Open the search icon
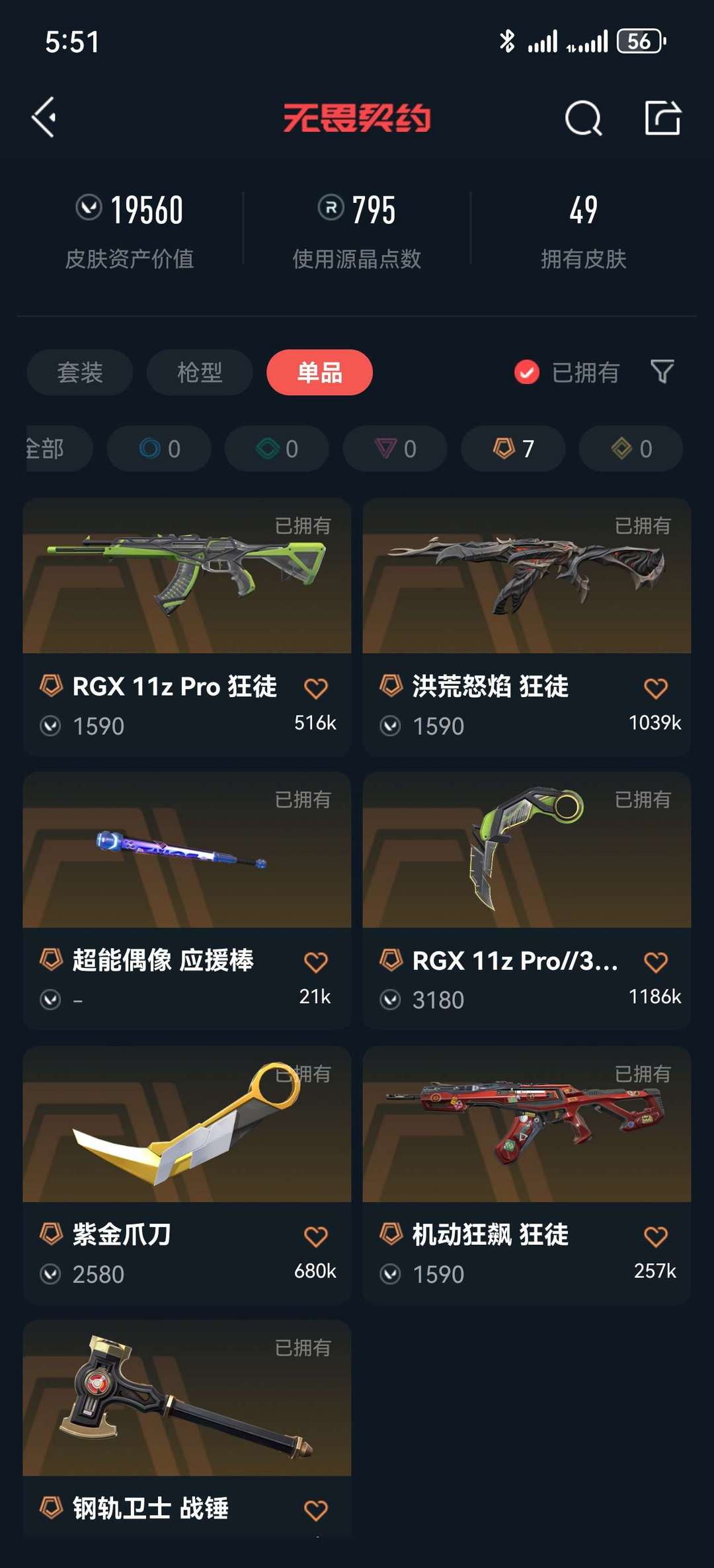The width and height of the screenshot is (714, 1568). pyautogui.click(x=583, y=118)
